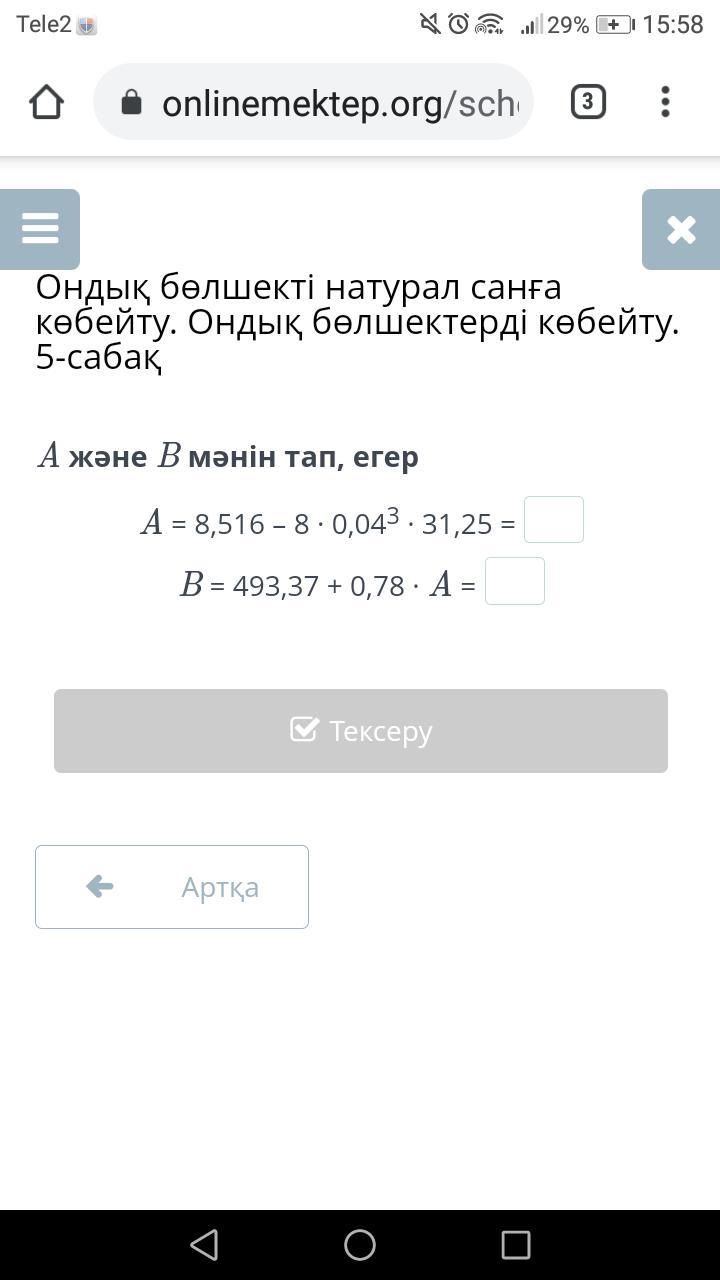Tap the Тексеру check button
720x1280 pixels.
[x=360, y=731]
